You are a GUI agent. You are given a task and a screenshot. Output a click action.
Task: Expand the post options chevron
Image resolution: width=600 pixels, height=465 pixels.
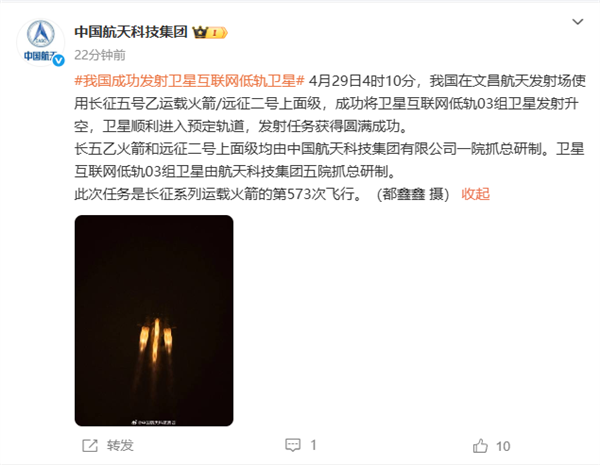click(x=578, y=21)
